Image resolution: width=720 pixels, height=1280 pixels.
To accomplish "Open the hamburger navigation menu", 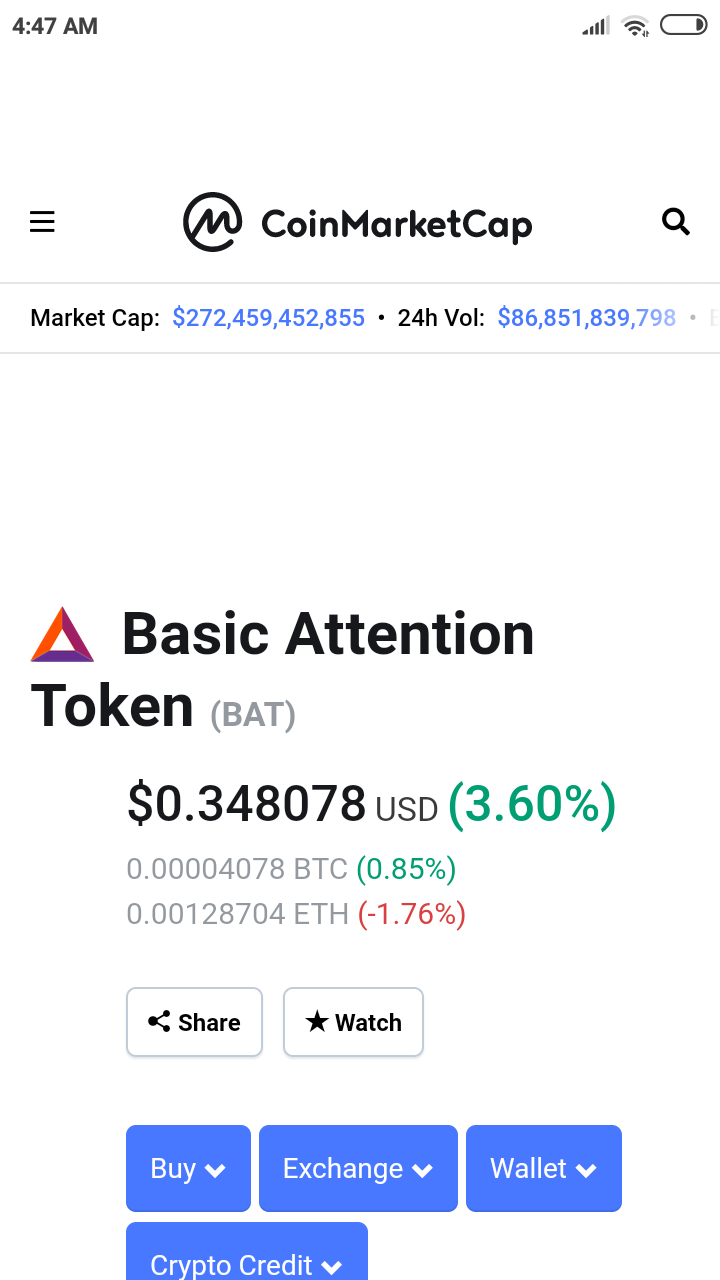I will click(42, 222).
